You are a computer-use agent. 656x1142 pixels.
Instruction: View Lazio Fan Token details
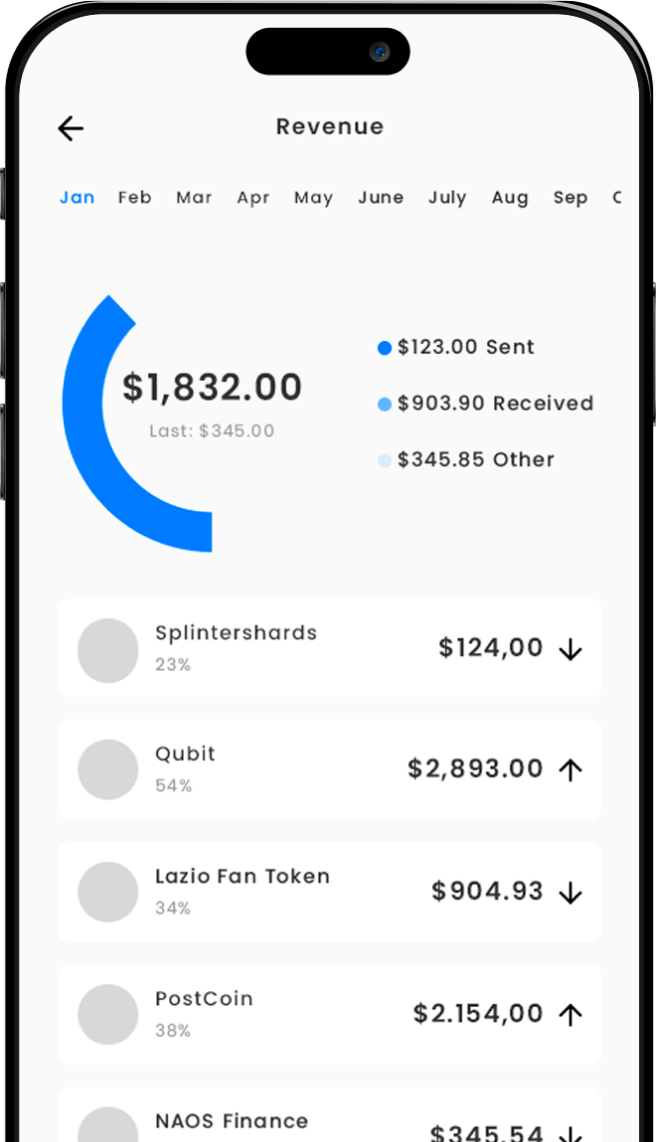click(329, 891)
